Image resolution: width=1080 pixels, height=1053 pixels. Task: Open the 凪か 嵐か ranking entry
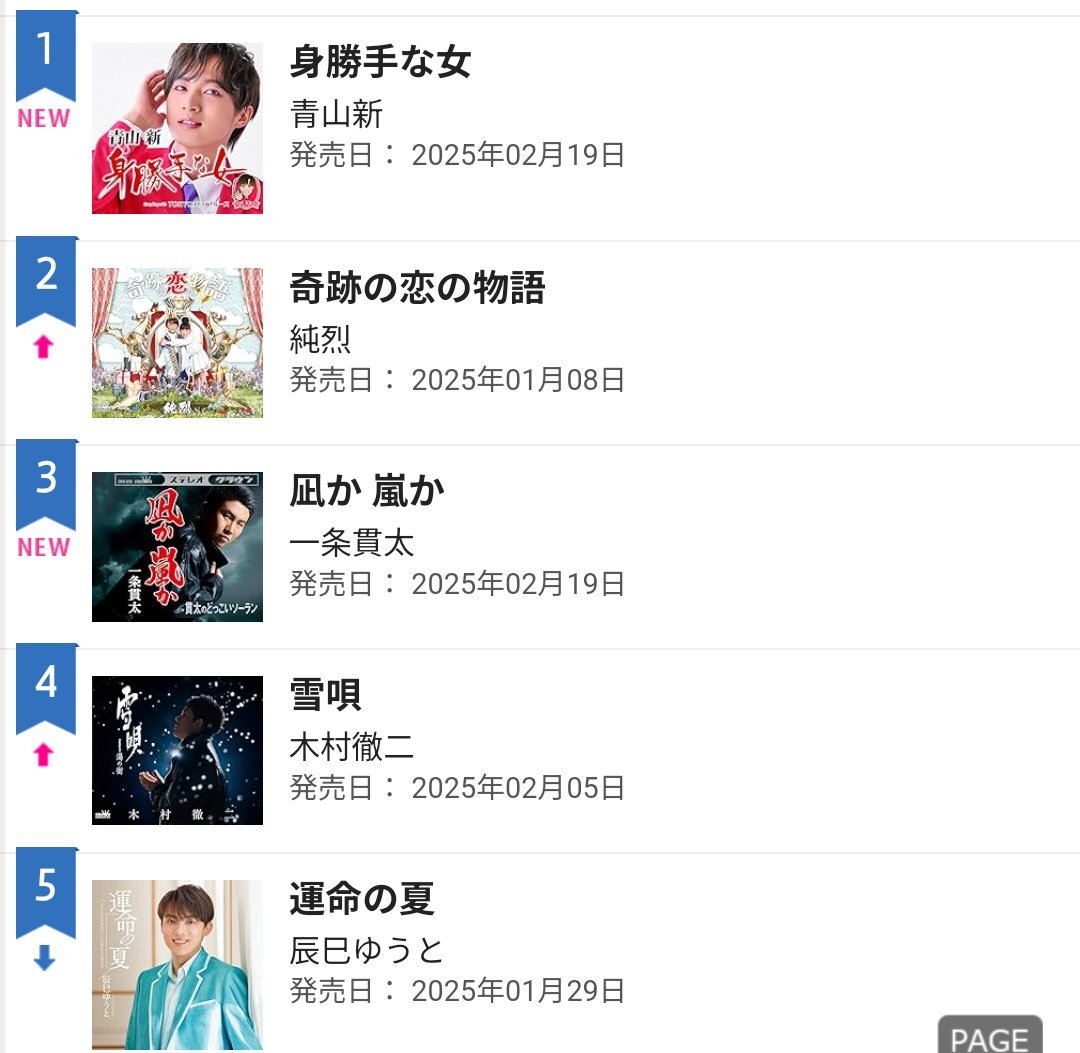[x=367, y=492]
